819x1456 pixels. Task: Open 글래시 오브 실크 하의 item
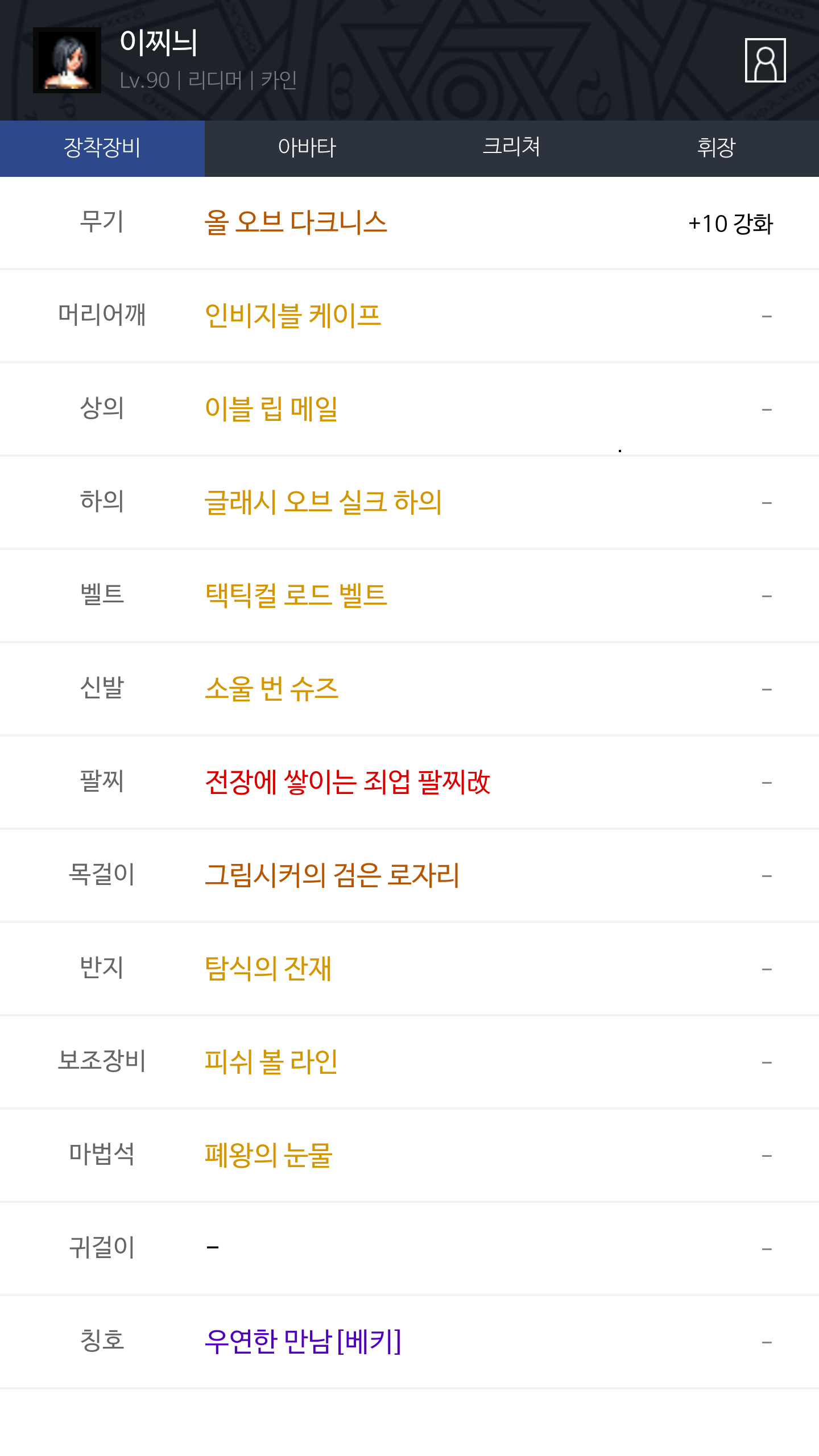tap(323, 502)
